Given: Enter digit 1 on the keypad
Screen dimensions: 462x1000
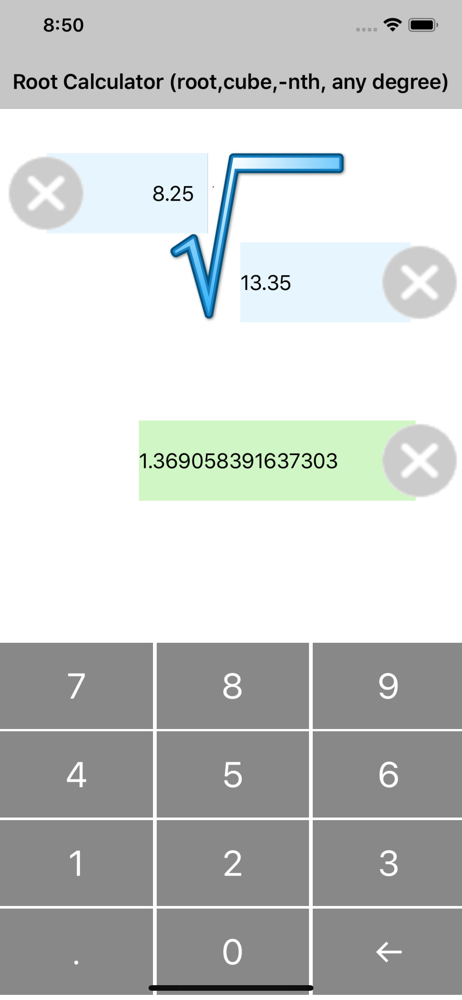Looking at the screenshot, I should click(77, 863).
